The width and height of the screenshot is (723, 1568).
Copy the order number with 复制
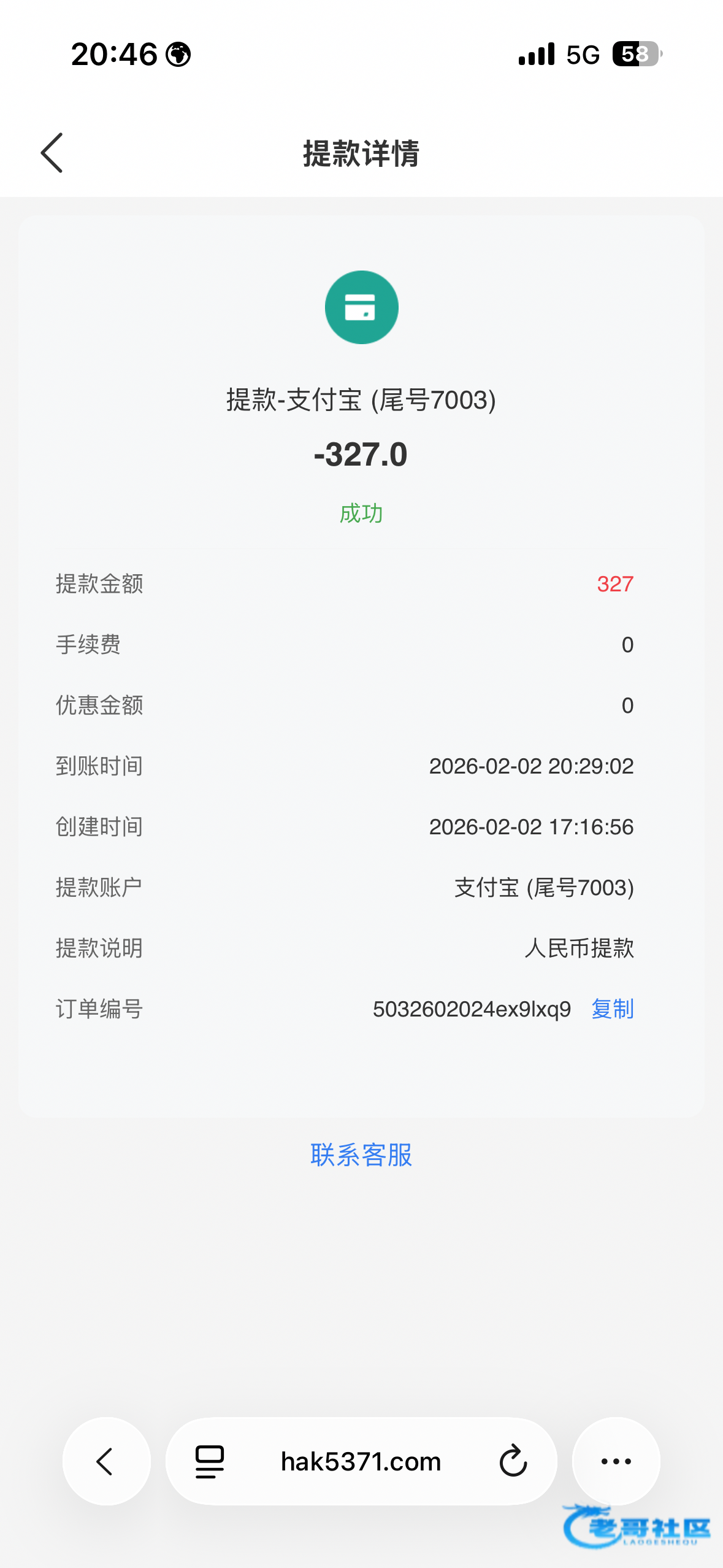[612, 1009]
